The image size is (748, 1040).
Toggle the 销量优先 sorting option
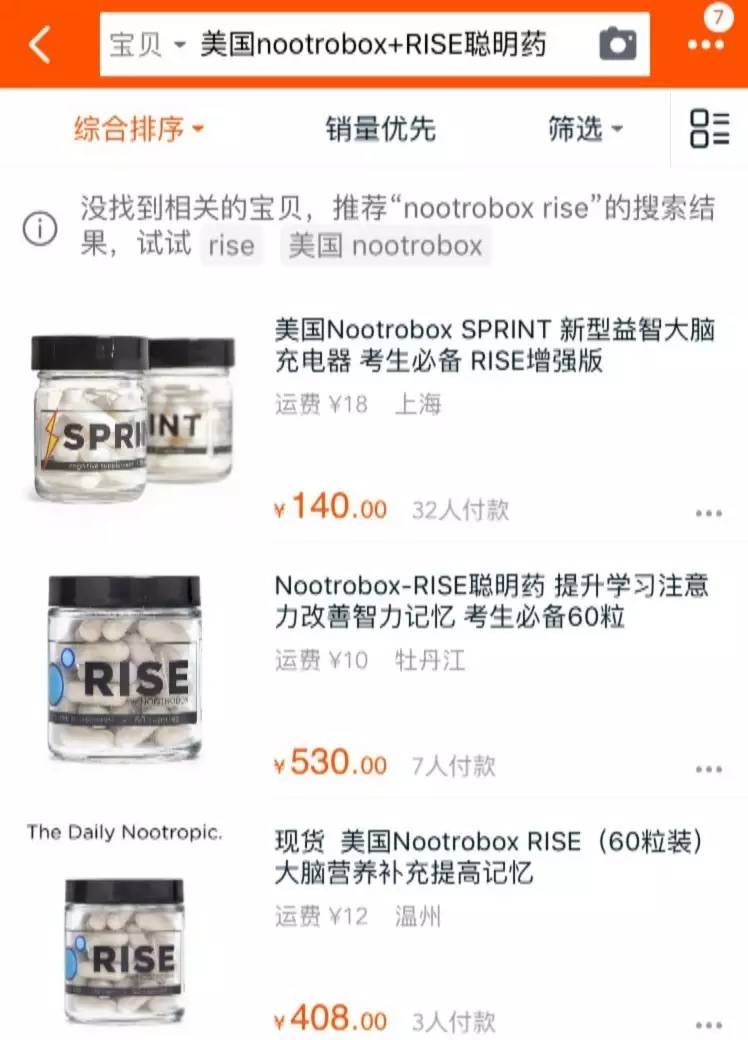click(380, 130)
